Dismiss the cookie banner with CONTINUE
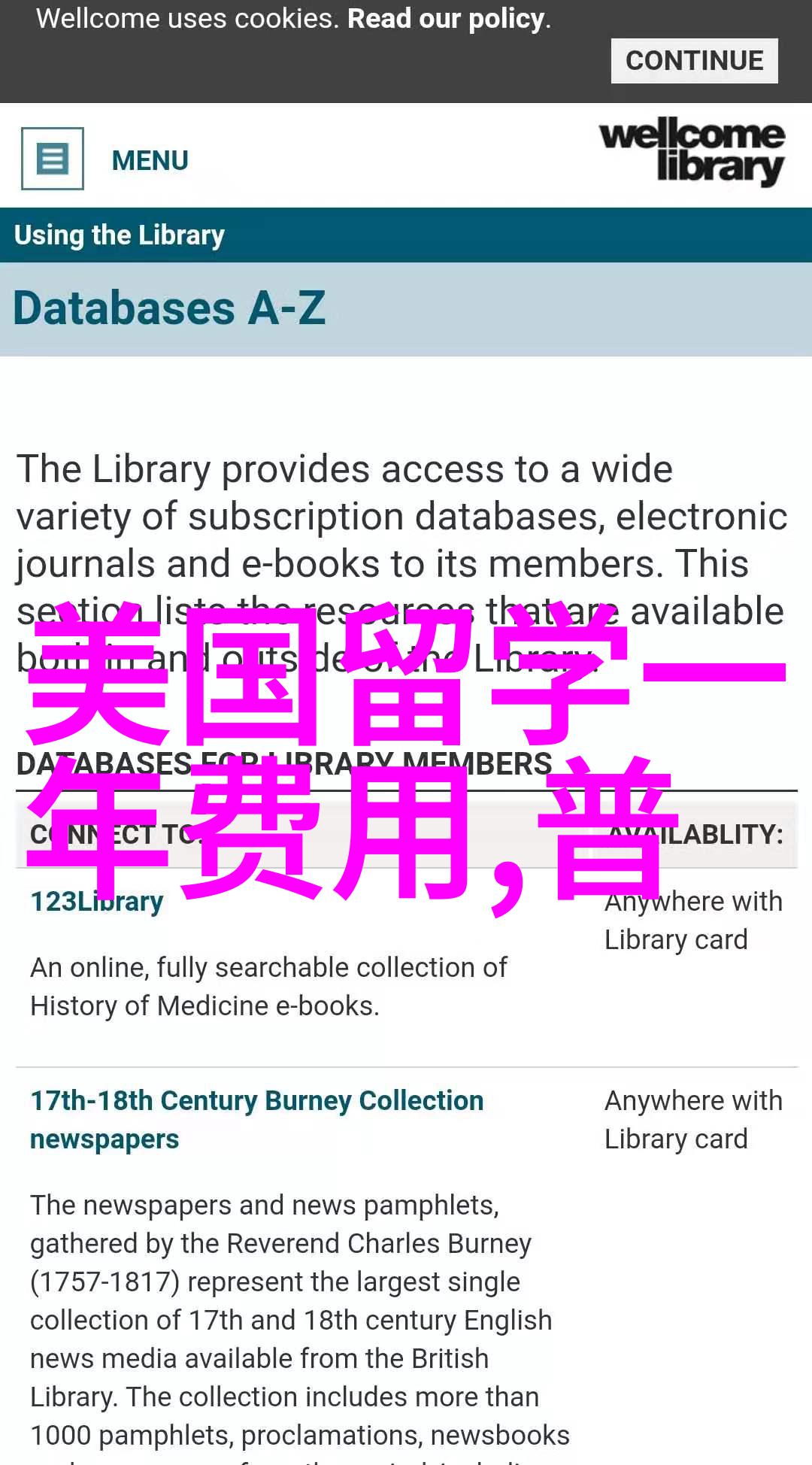Viewport: 812px width, 1465px height. pyautogui.click(x=693, y=61)
